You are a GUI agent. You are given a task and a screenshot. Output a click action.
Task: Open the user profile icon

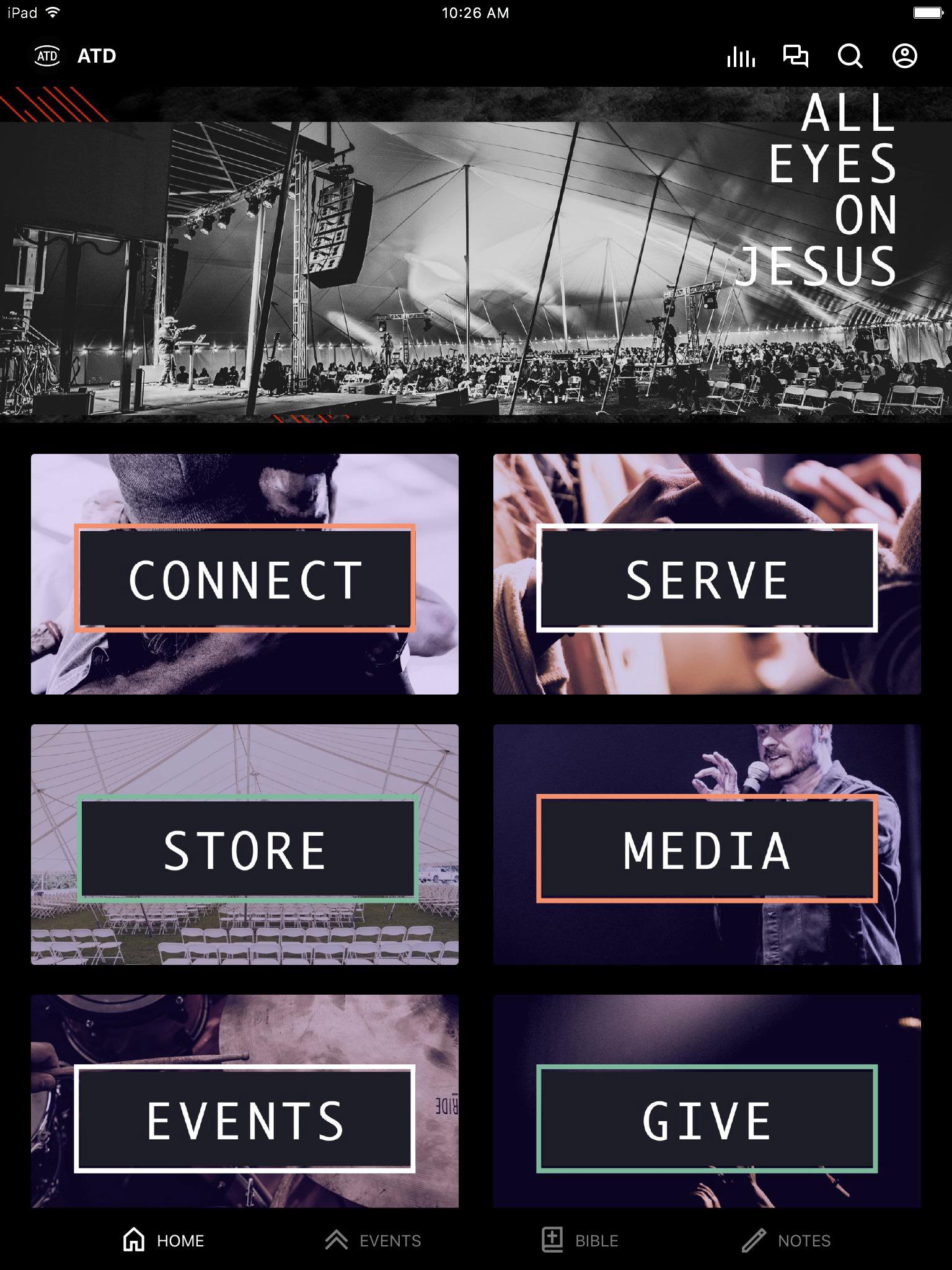pyautogui.click(x=904, y=56)
